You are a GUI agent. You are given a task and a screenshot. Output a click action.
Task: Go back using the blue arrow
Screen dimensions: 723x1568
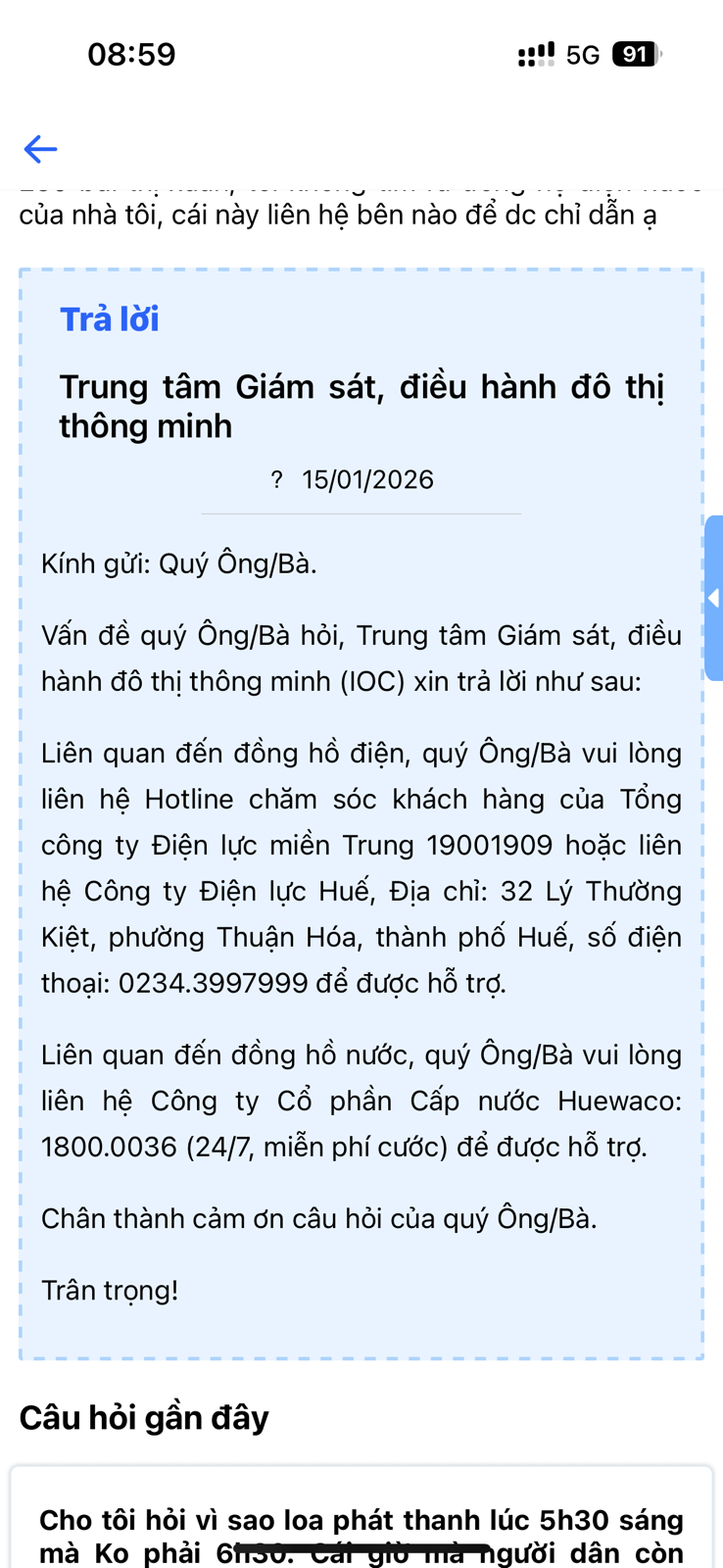coord(40,149)
